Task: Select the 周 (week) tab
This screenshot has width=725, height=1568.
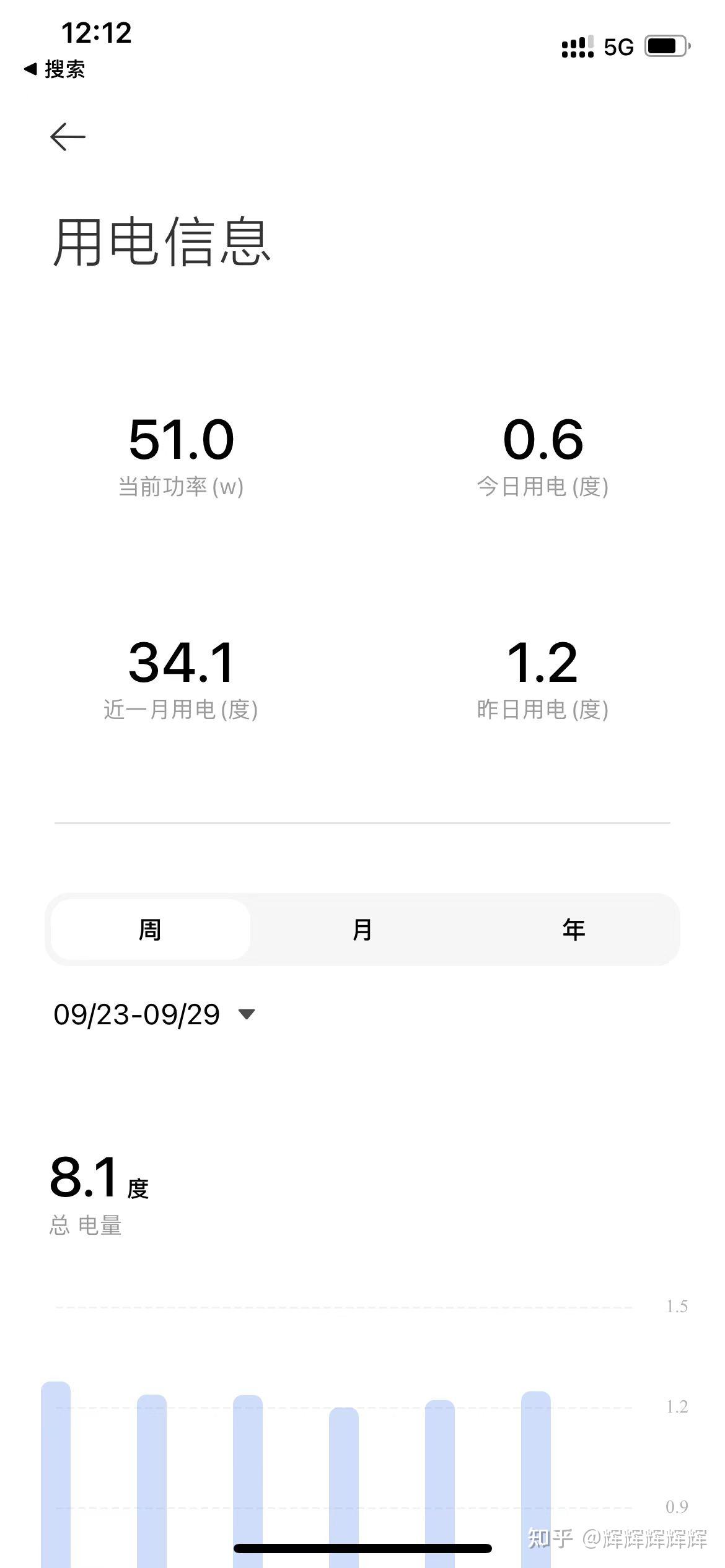Action: point(151,930)
